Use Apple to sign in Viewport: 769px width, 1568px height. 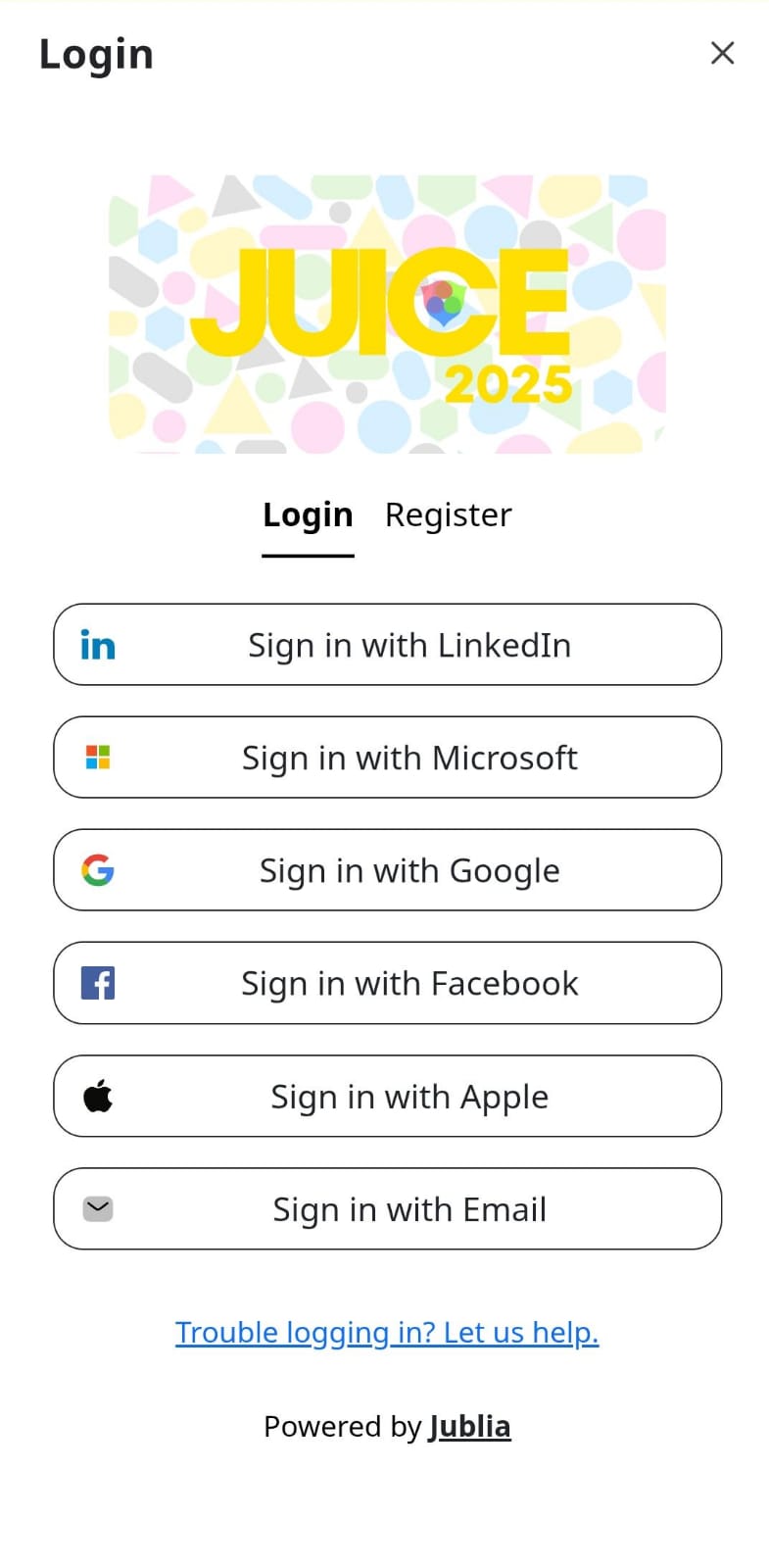pyautogui.click(x=388, y=1097)
